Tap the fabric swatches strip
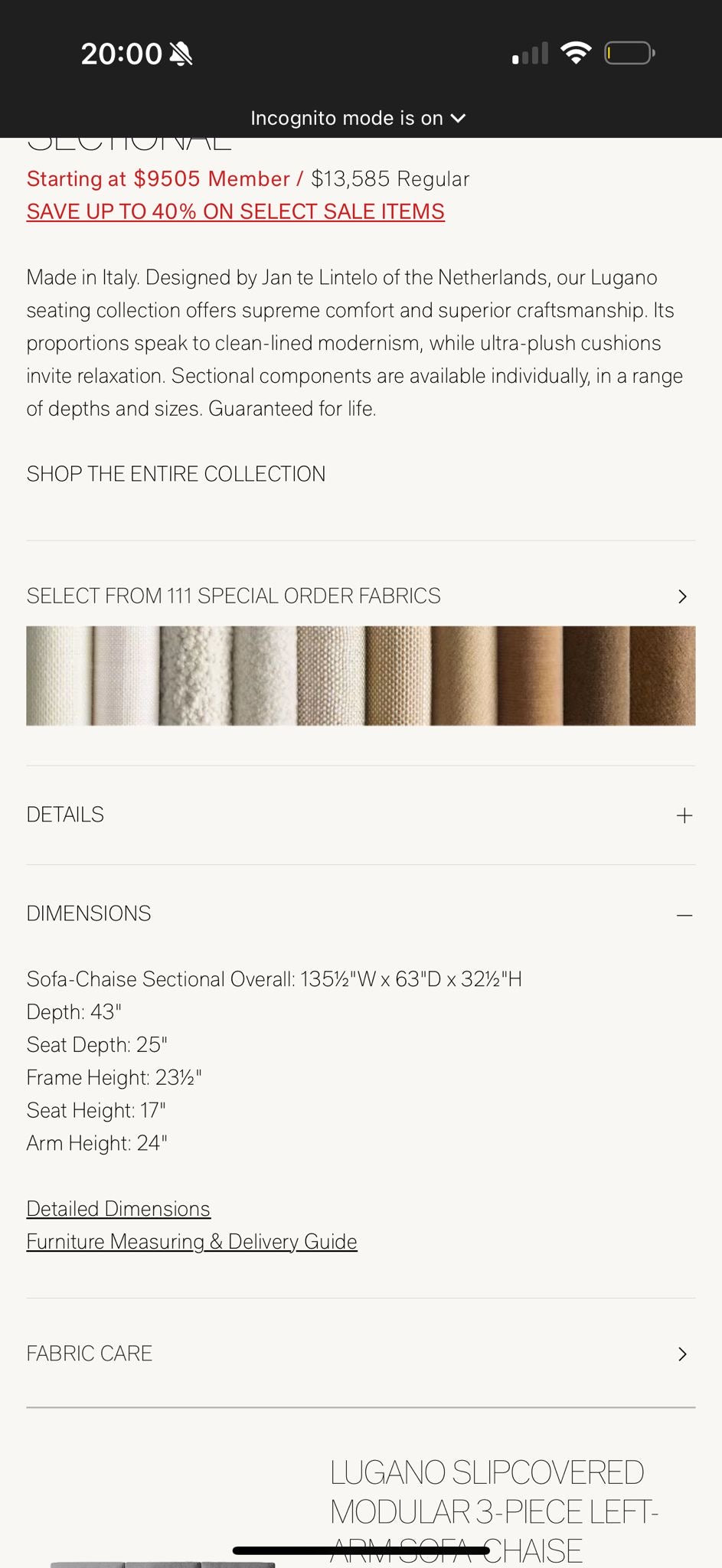Viewport: 722px width, 1568px height. coord(360,675)
